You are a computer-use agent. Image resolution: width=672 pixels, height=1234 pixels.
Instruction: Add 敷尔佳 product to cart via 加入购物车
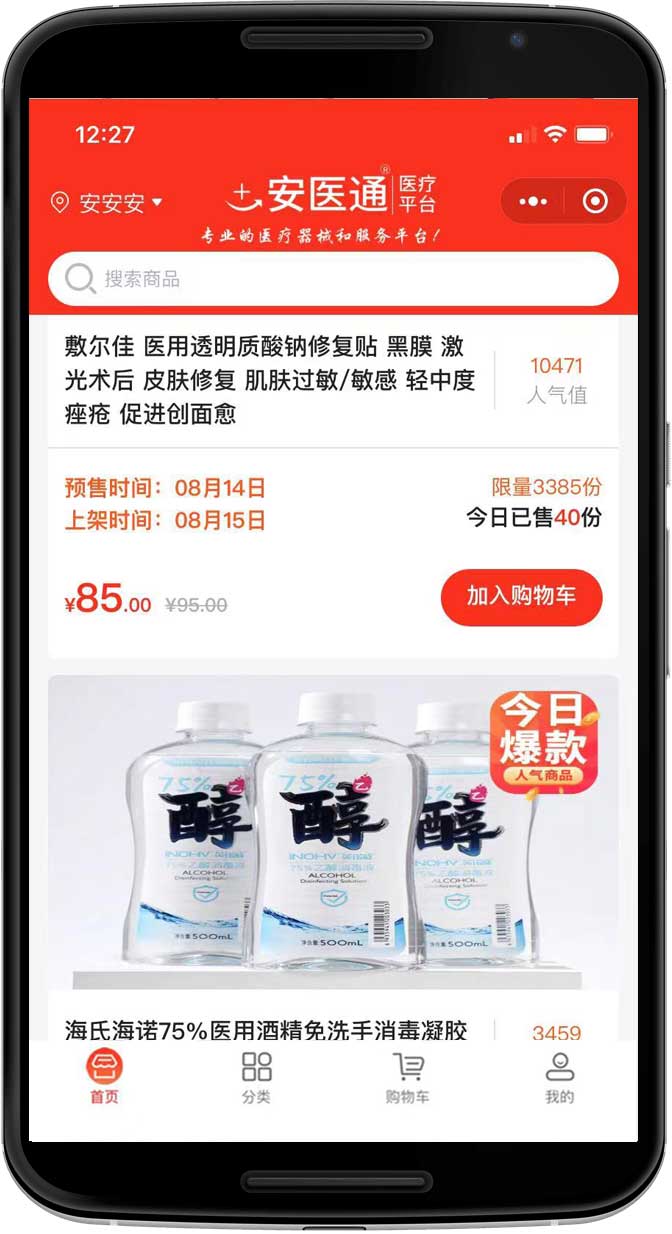point(521,597)
